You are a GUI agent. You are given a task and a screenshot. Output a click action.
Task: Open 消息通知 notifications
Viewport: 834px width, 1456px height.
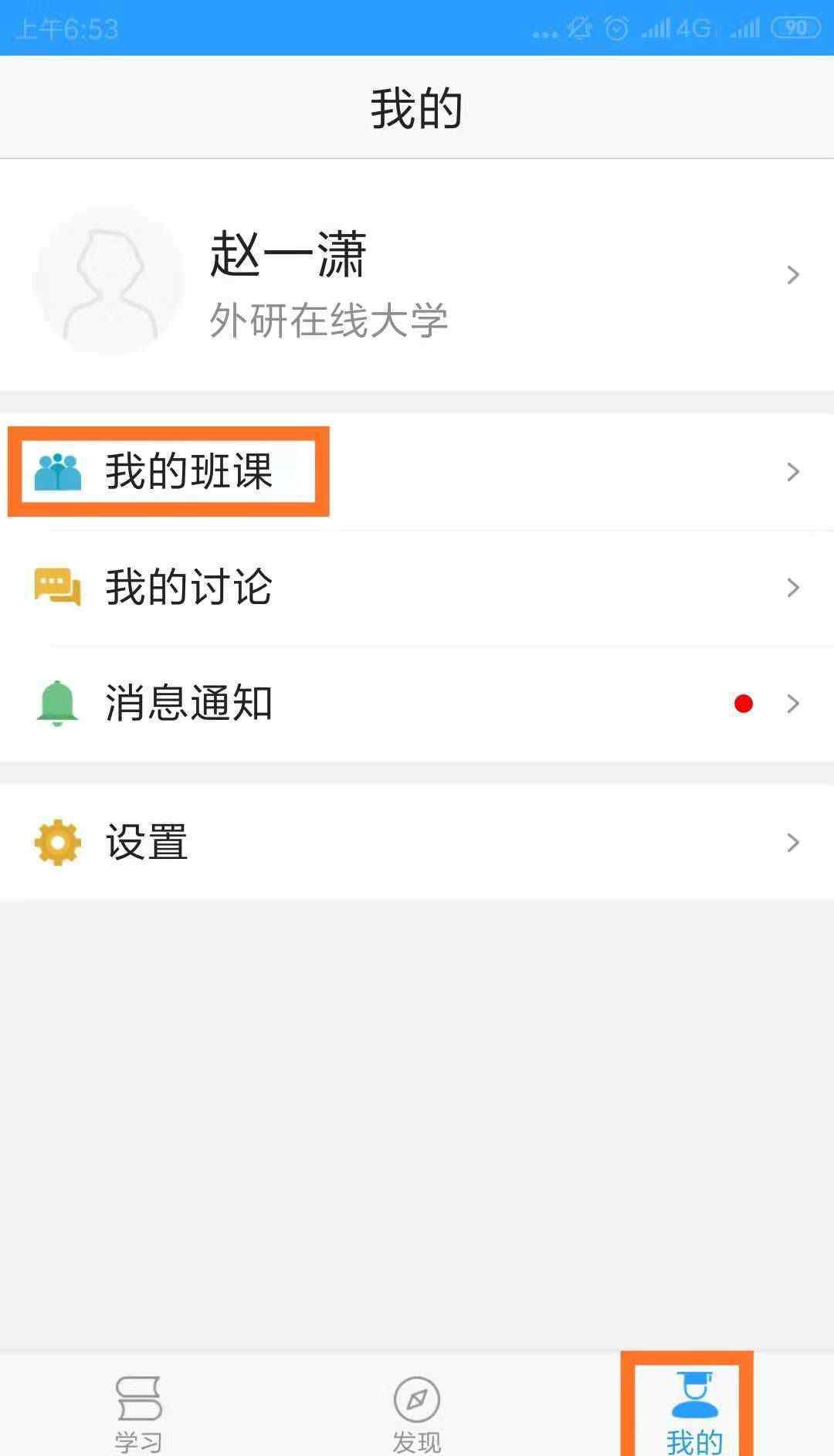417,704
